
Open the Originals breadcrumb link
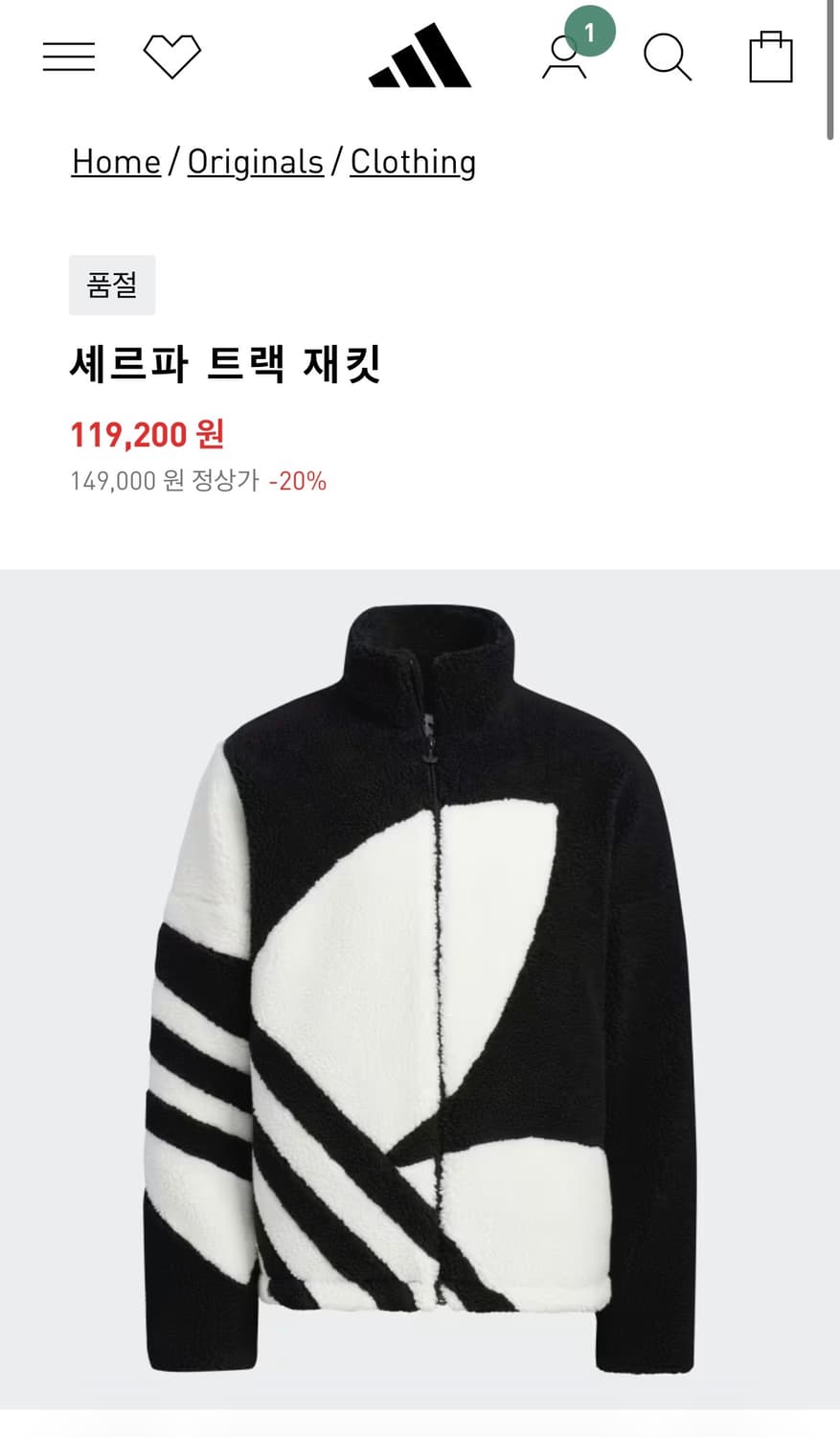255,161
